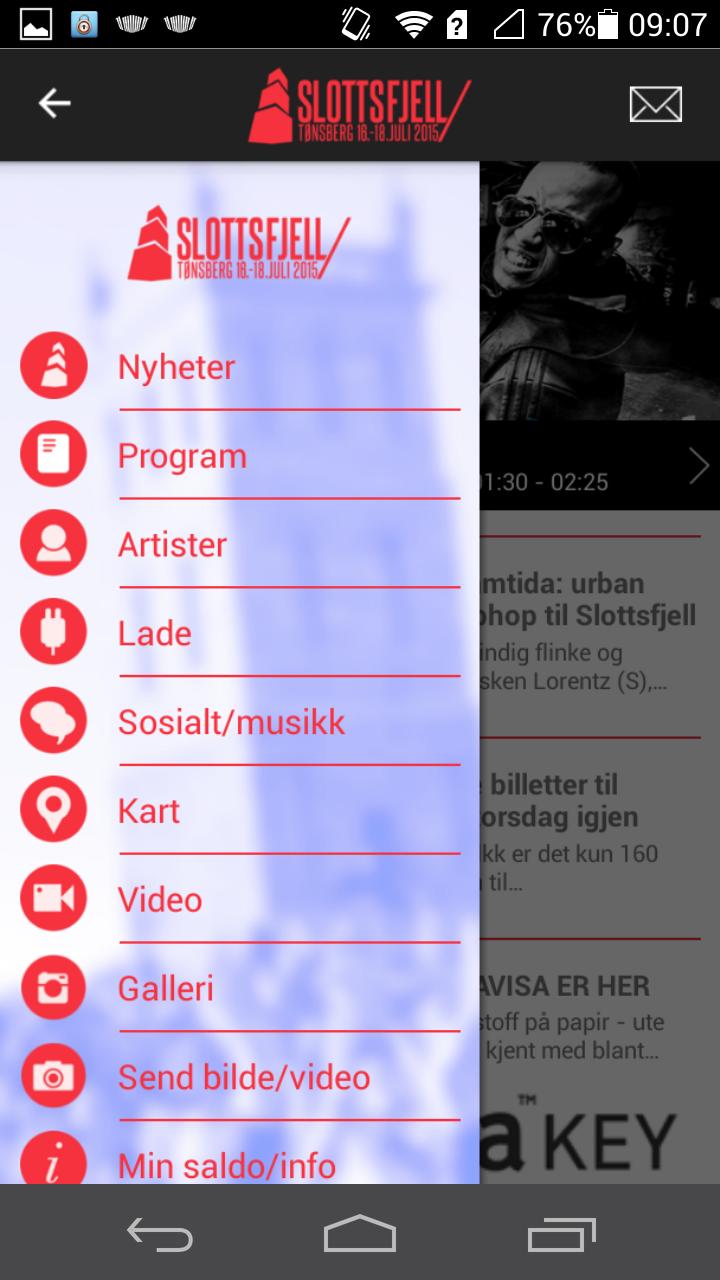
Task: Tap the Artister person icon
Action: (x=53, y=542)
